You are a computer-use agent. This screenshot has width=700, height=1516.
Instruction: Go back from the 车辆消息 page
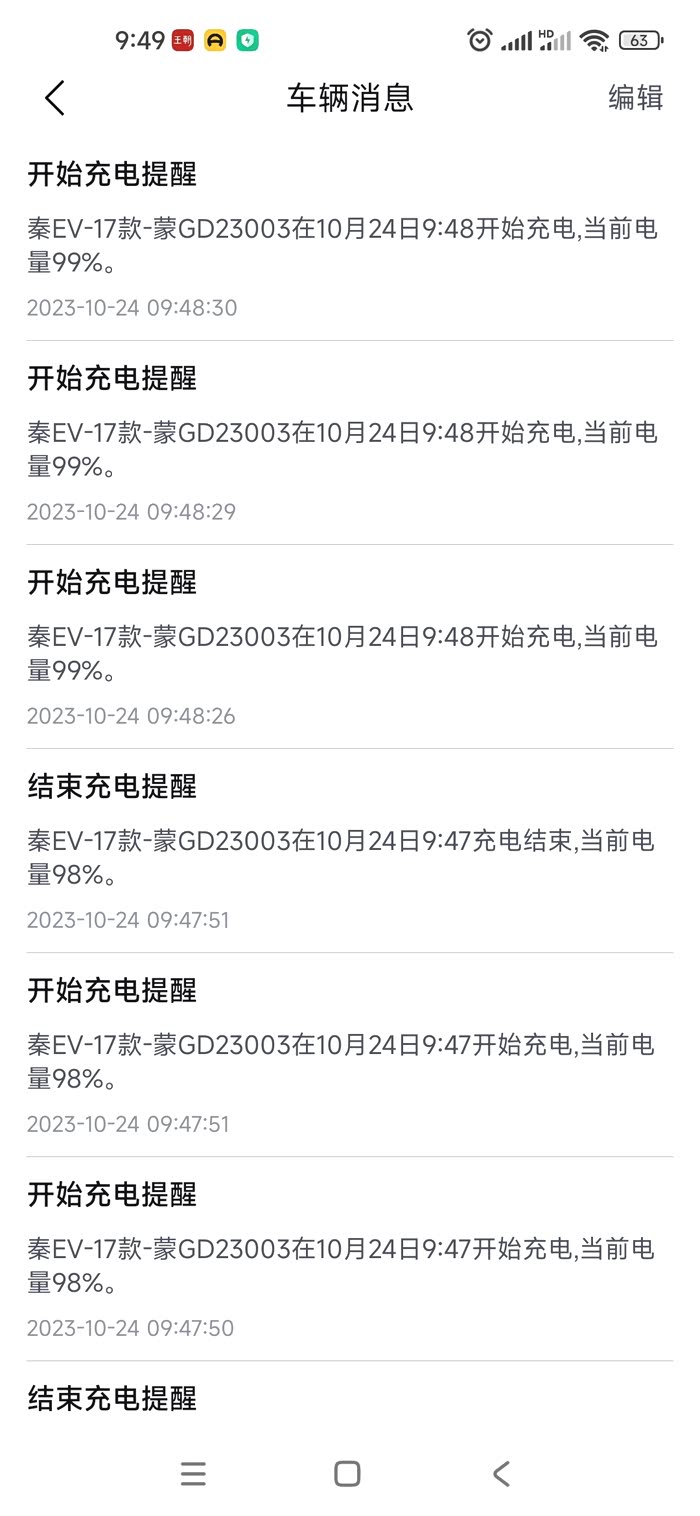55,98
